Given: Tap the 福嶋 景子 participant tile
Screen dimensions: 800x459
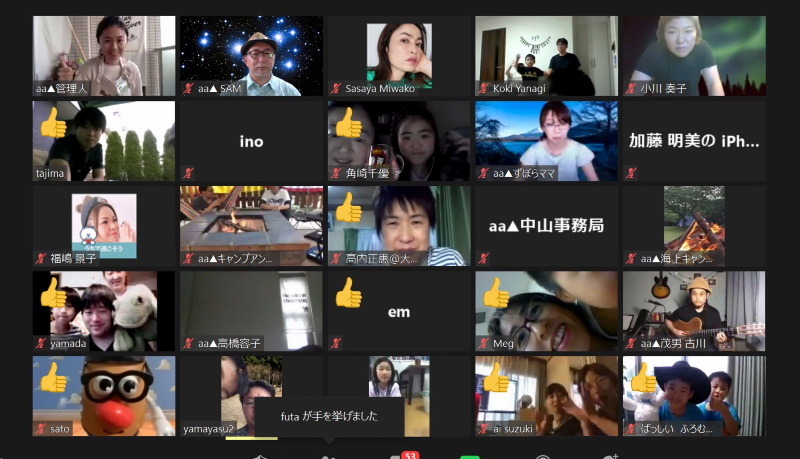Looking at the screenshot, I should click(x=104, y=225).
